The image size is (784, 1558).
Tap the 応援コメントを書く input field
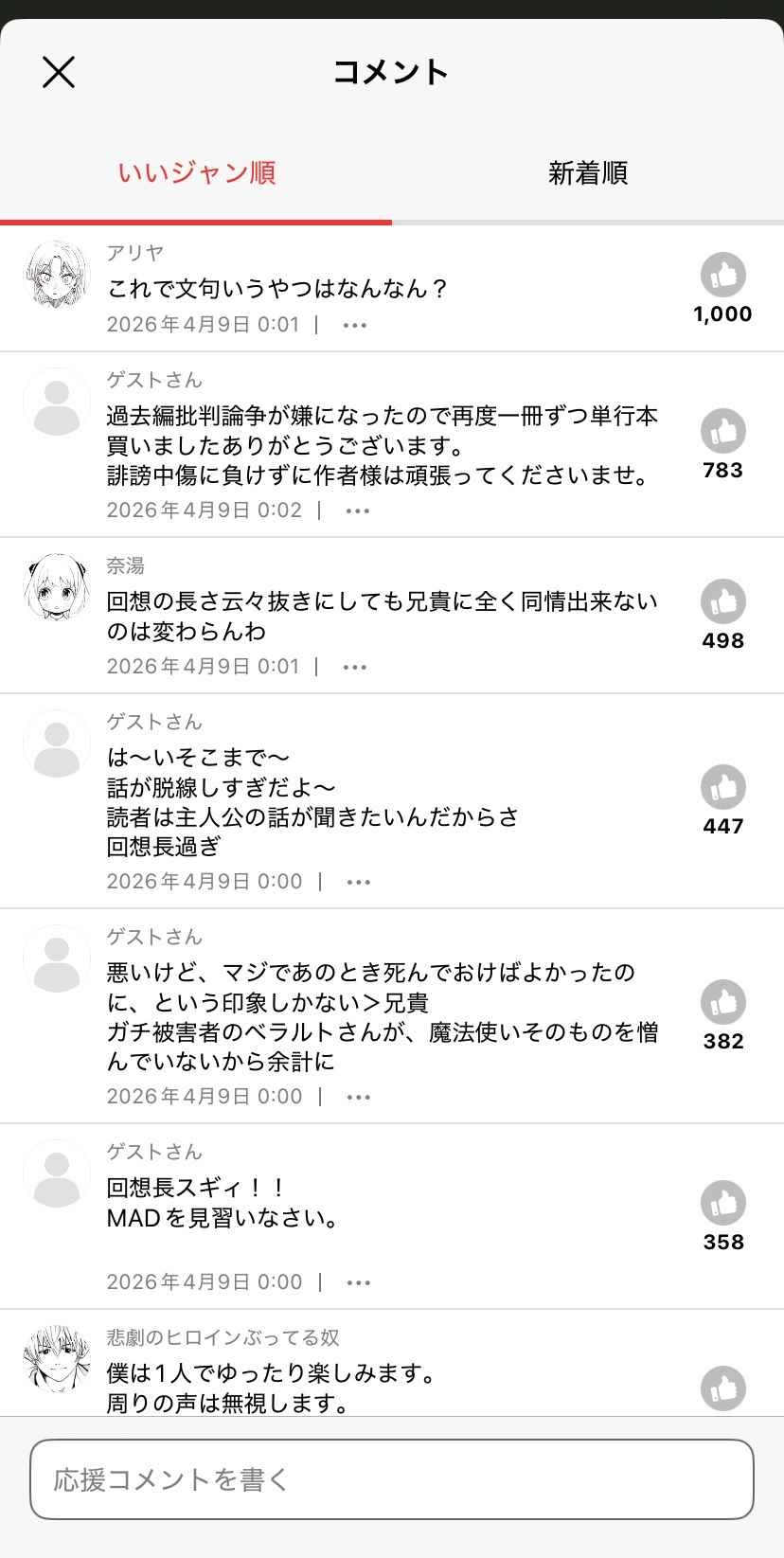pyautogui.click(x=392, y=1479)
